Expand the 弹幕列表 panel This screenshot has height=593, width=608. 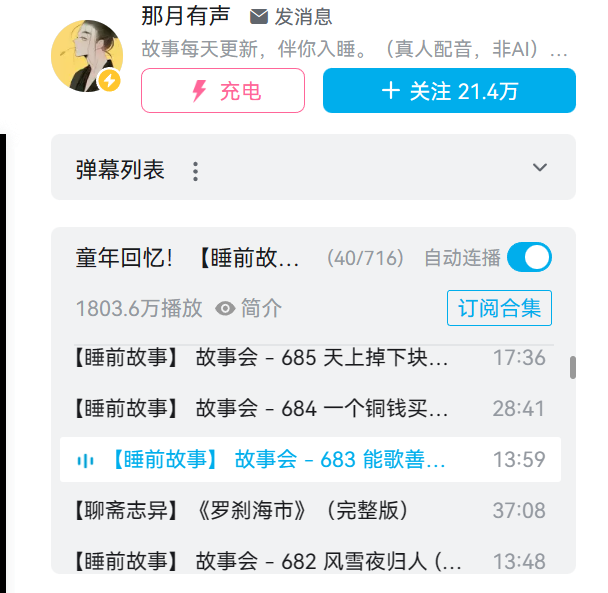(x=540, y=168)
